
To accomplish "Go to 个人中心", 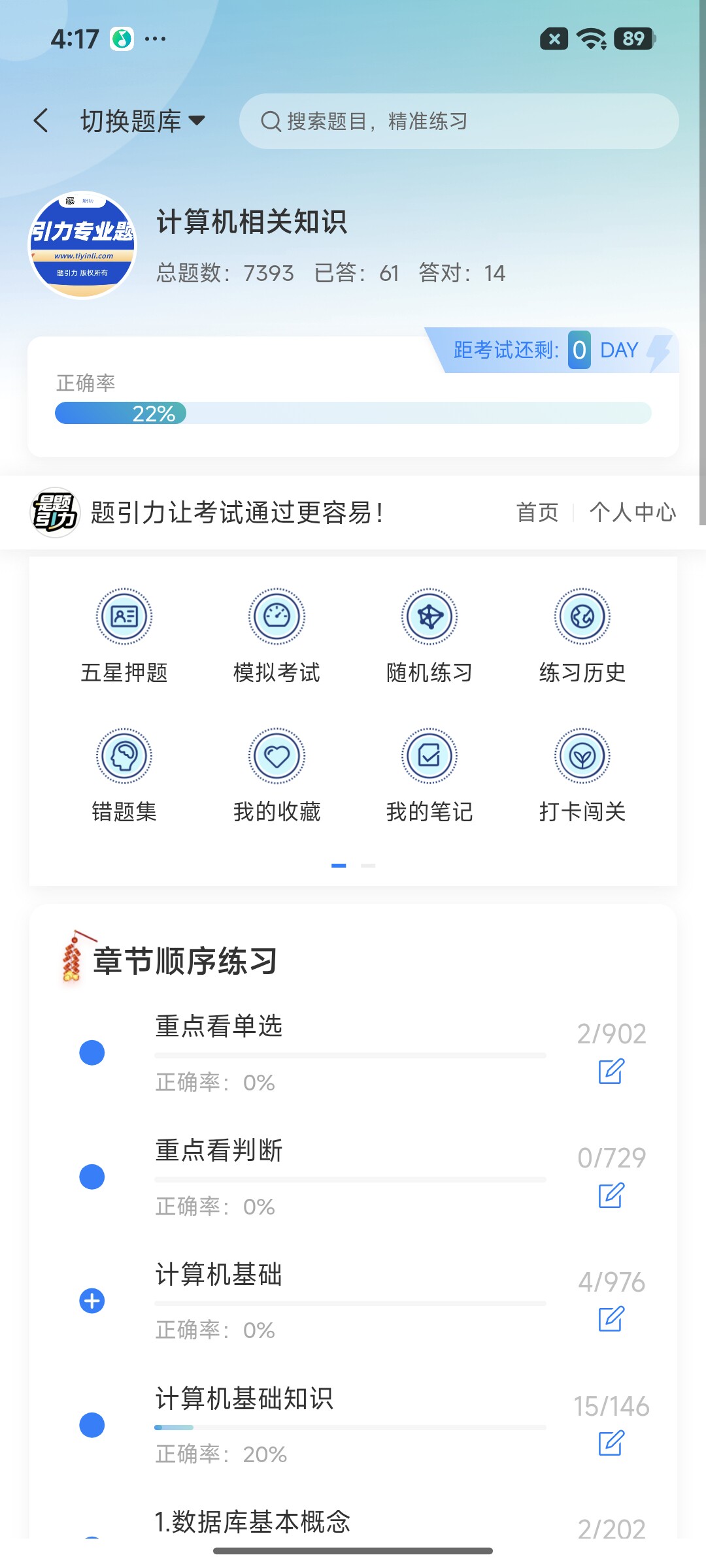I will coord(633,512).
